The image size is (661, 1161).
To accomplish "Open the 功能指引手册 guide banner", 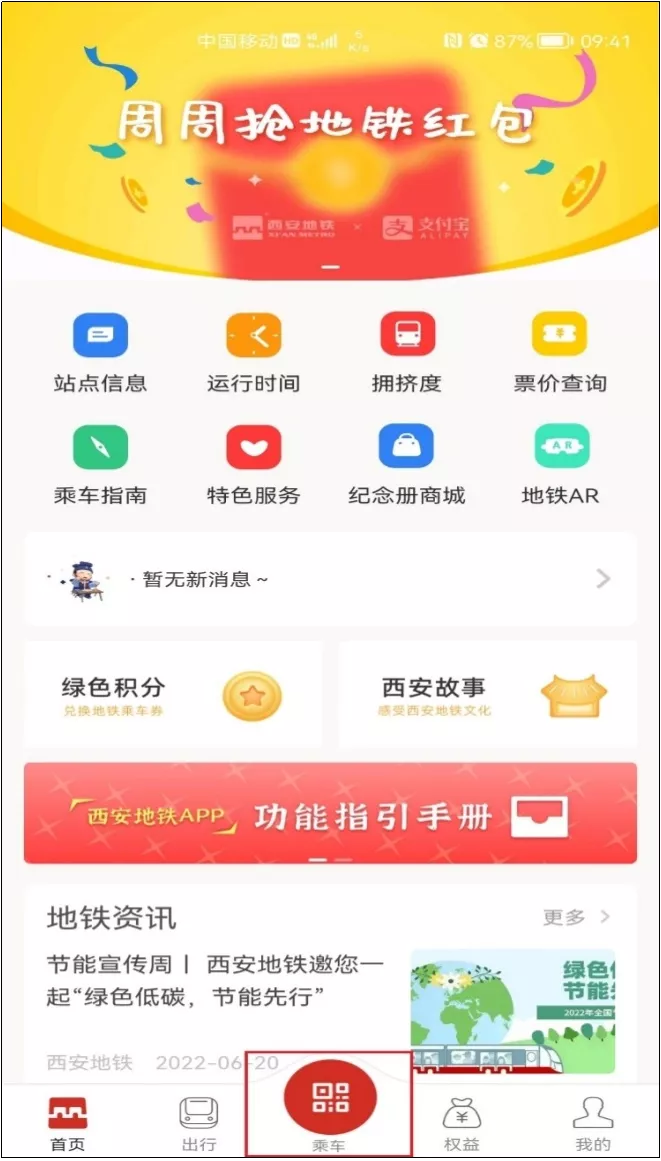I will [x=330, y=813].
